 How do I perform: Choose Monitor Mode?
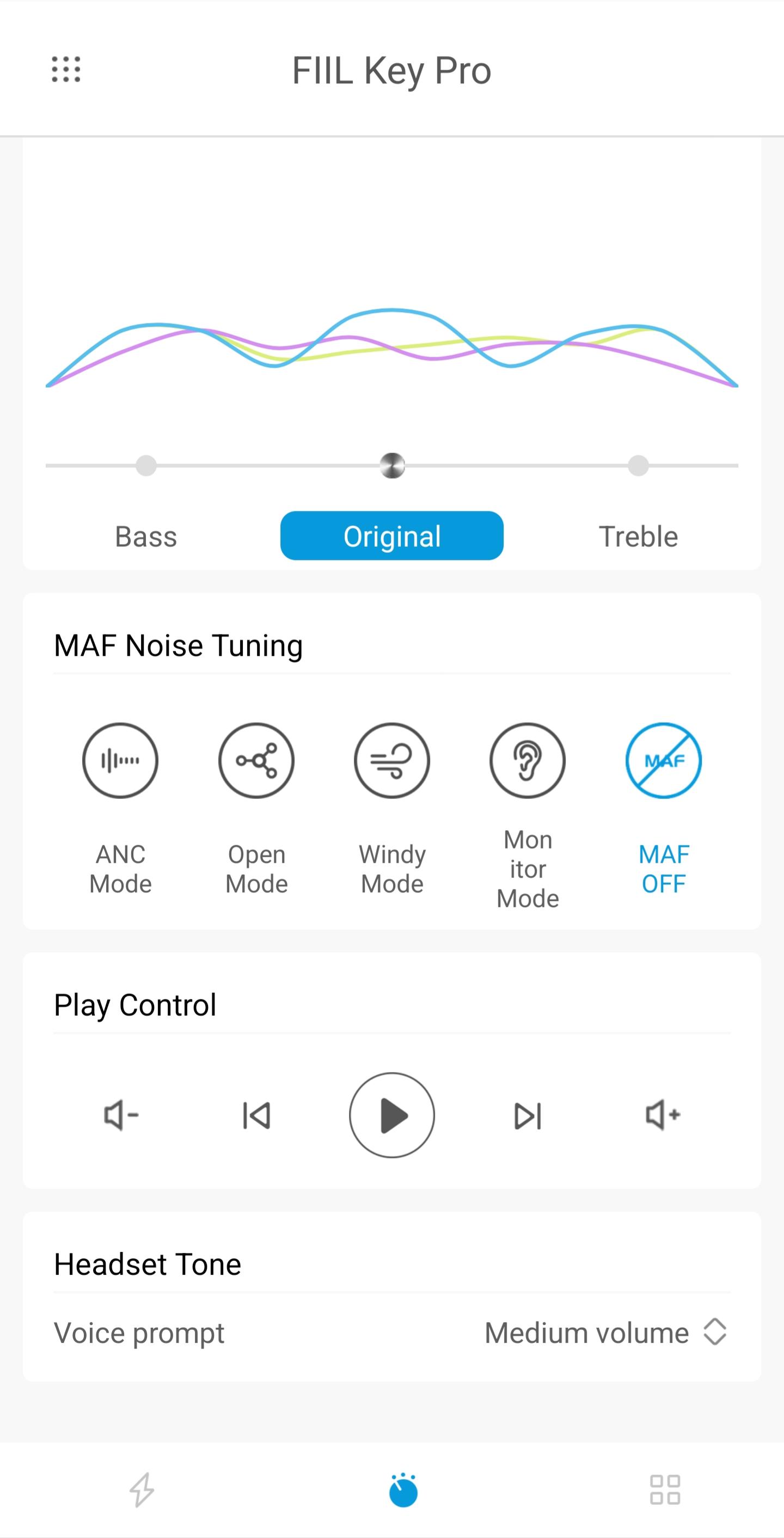coord(528,761)
